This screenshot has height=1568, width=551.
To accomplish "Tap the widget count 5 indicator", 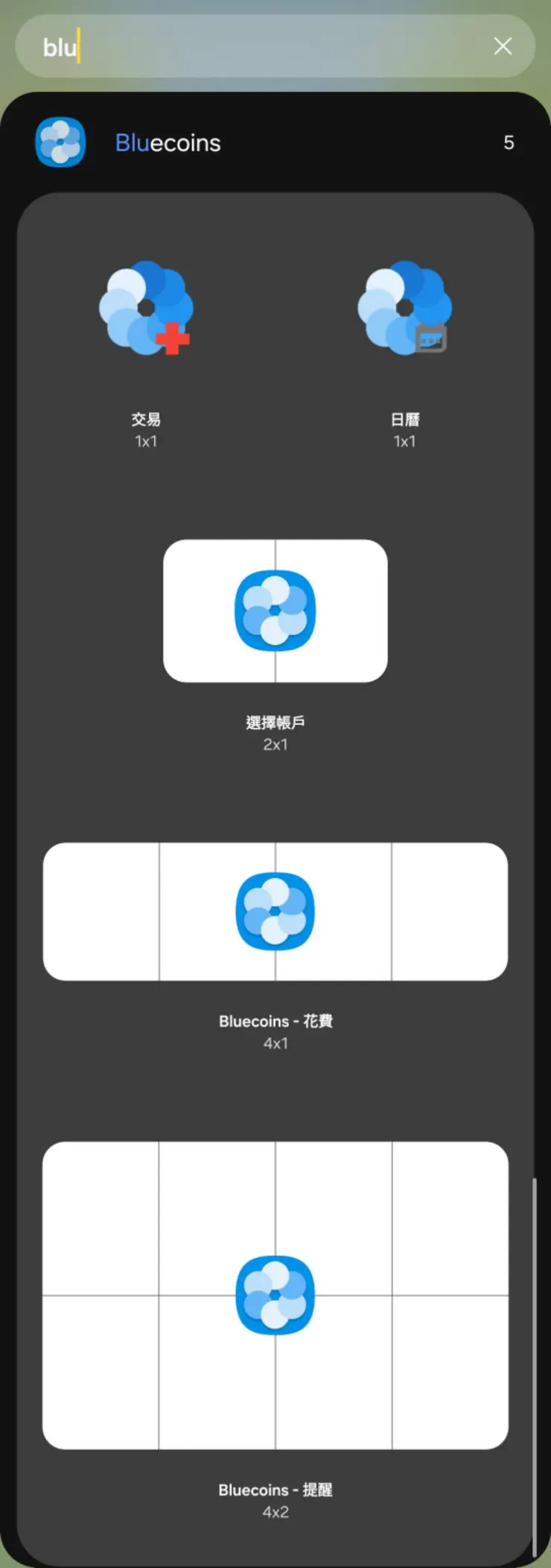I will coord(509,142).
